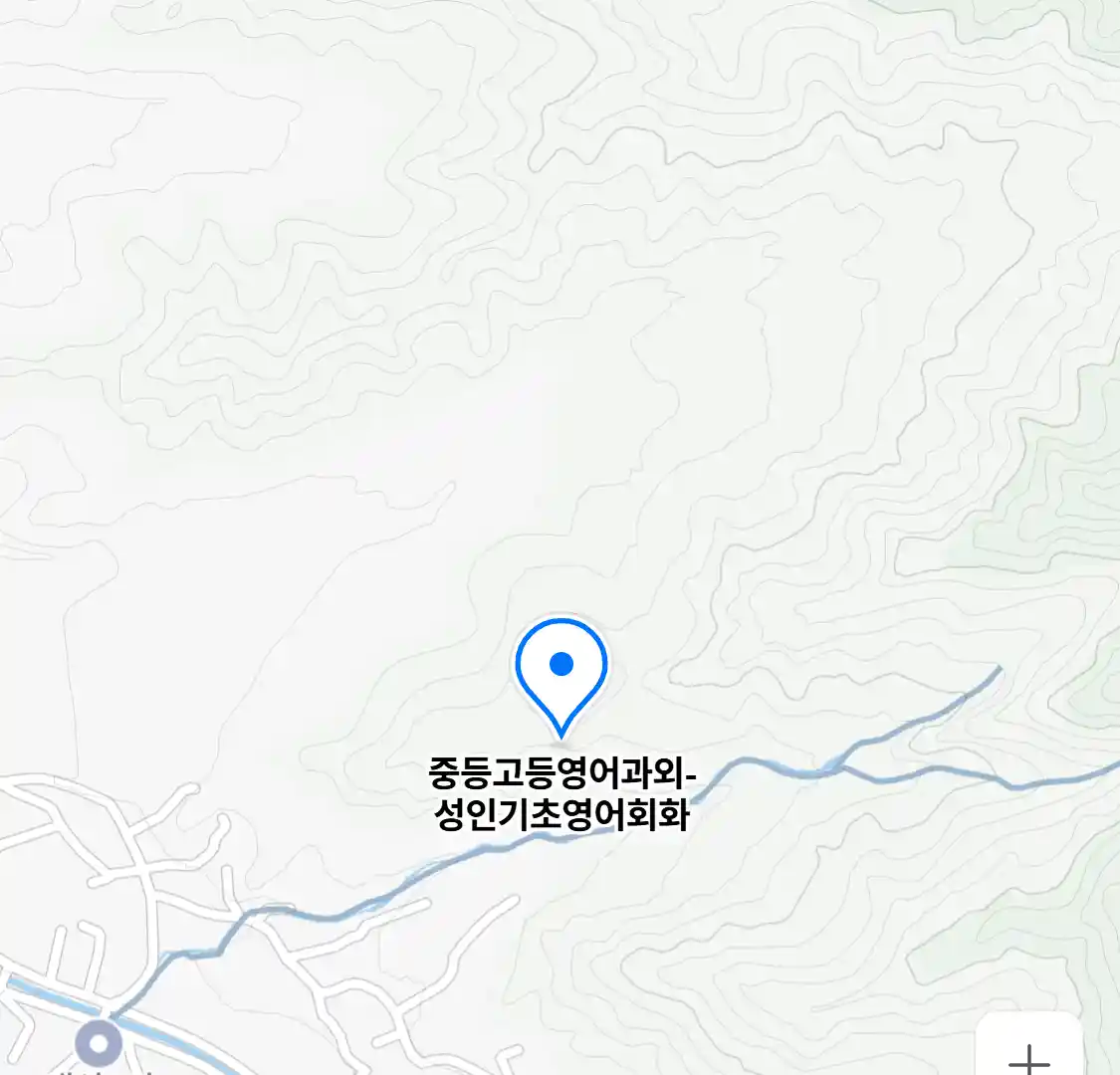Zoom in with the plus button
The height and width of the screenshot is (1075, 1120).
pos(1028,1055)
